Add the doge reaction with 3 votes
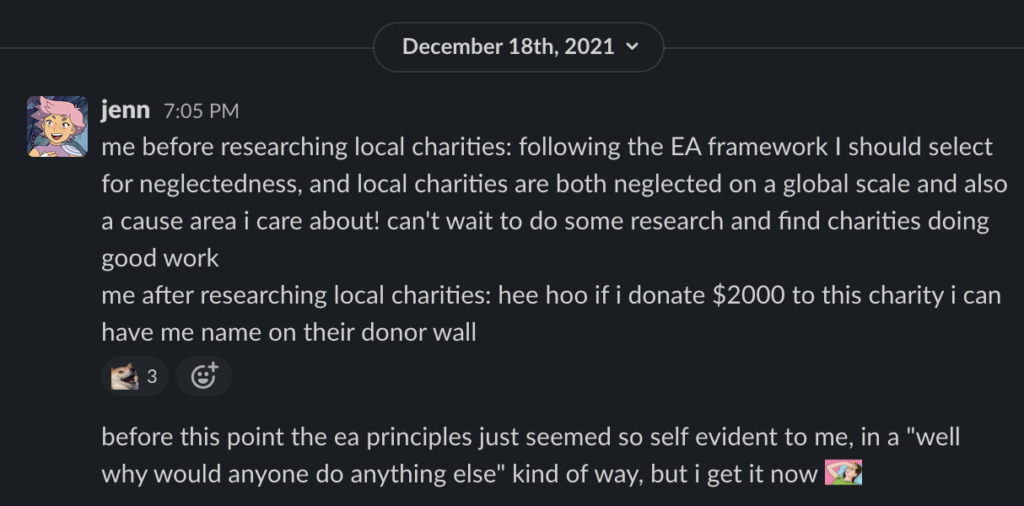The height and width of the screenshot is (506, 1024). pos(135,376)
